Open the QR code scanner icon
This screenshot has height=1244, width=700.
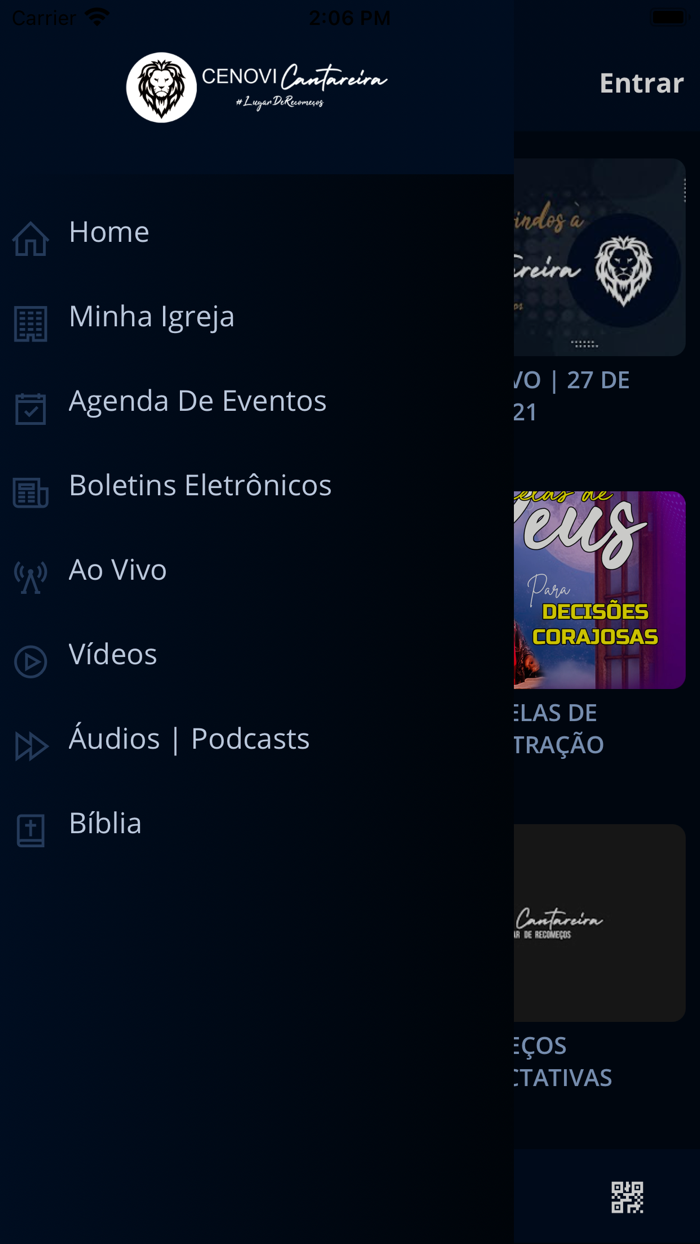627,1197
